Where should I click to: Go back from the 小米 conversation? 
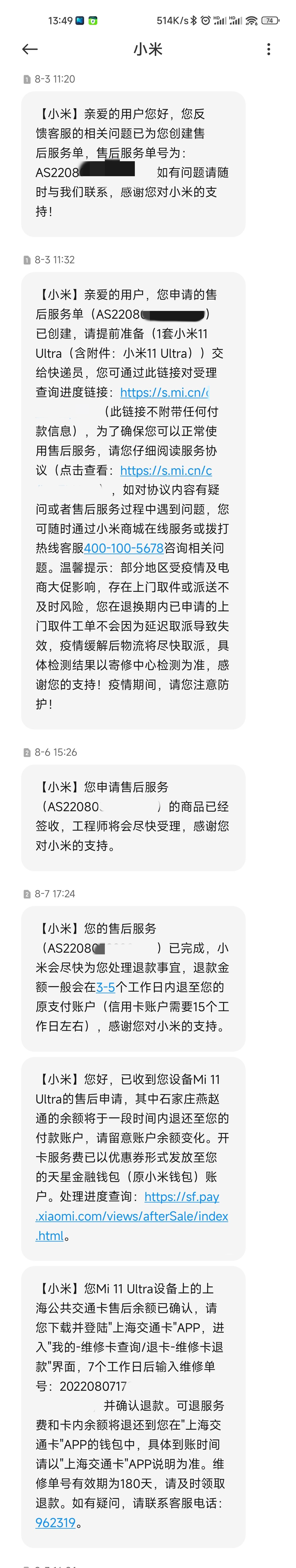click(x=29, y=49)
